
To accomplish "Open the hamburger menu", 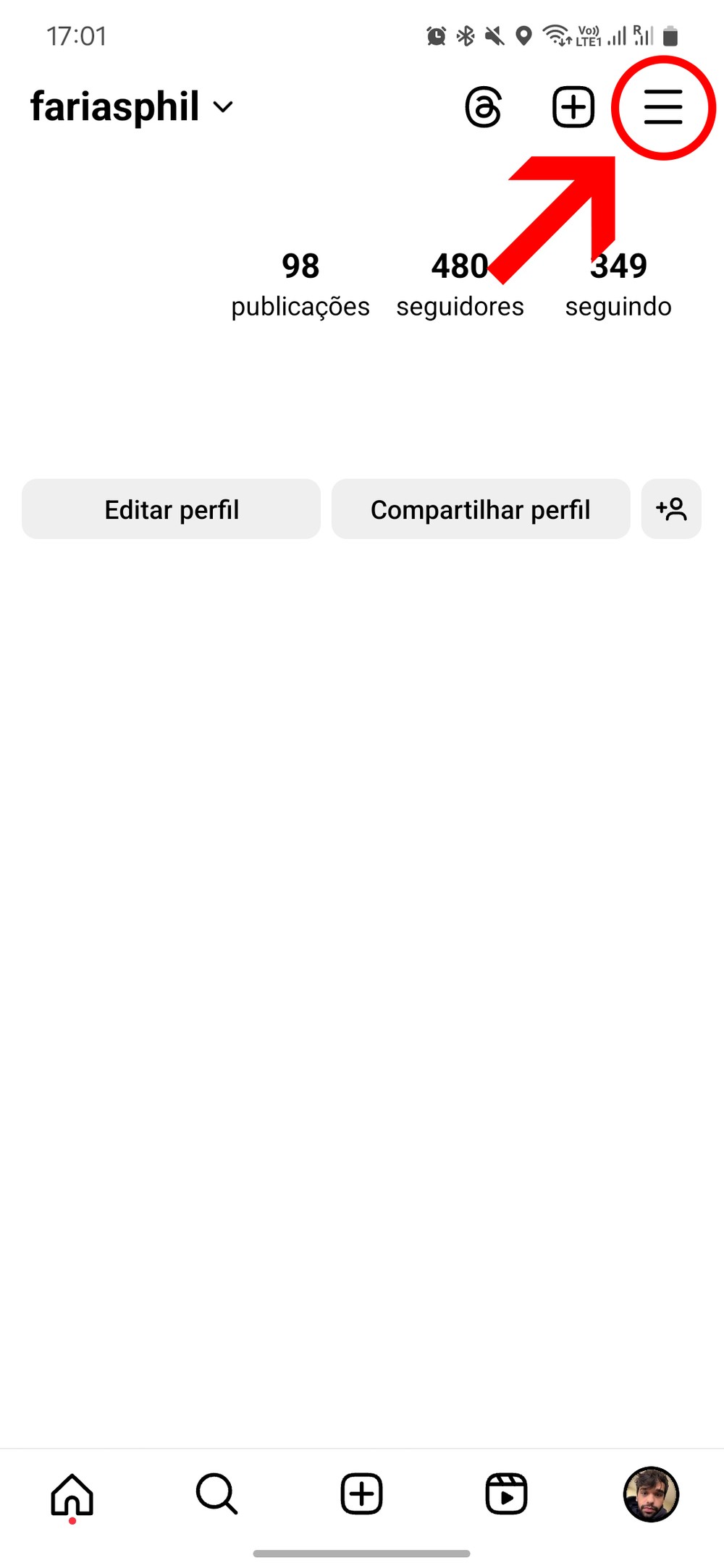I will tap(663, 107).
